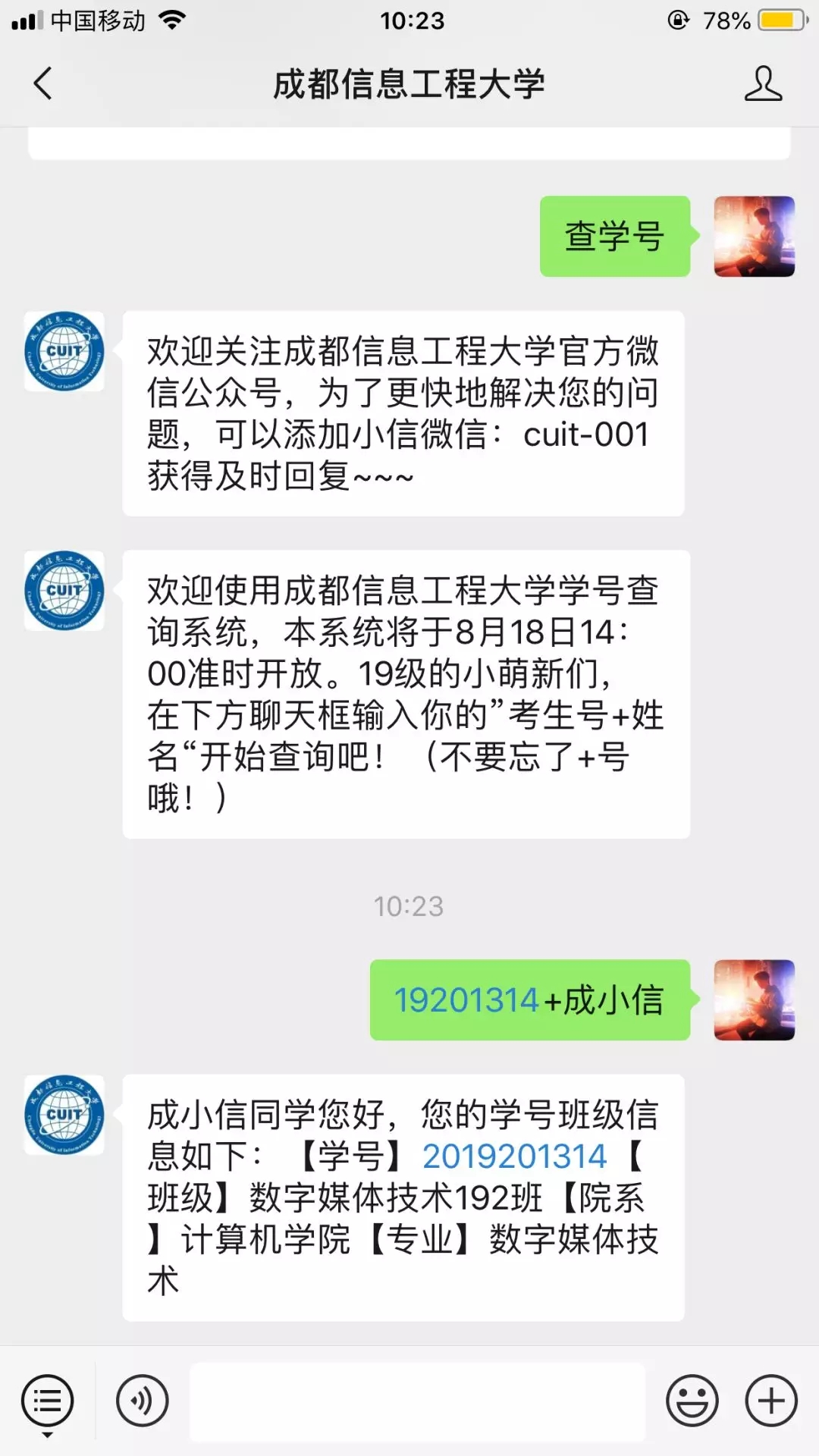Viewport: 819px width, 1456px height.
Task: Tap the student number link 2019201314
Action: [515, 1157]
